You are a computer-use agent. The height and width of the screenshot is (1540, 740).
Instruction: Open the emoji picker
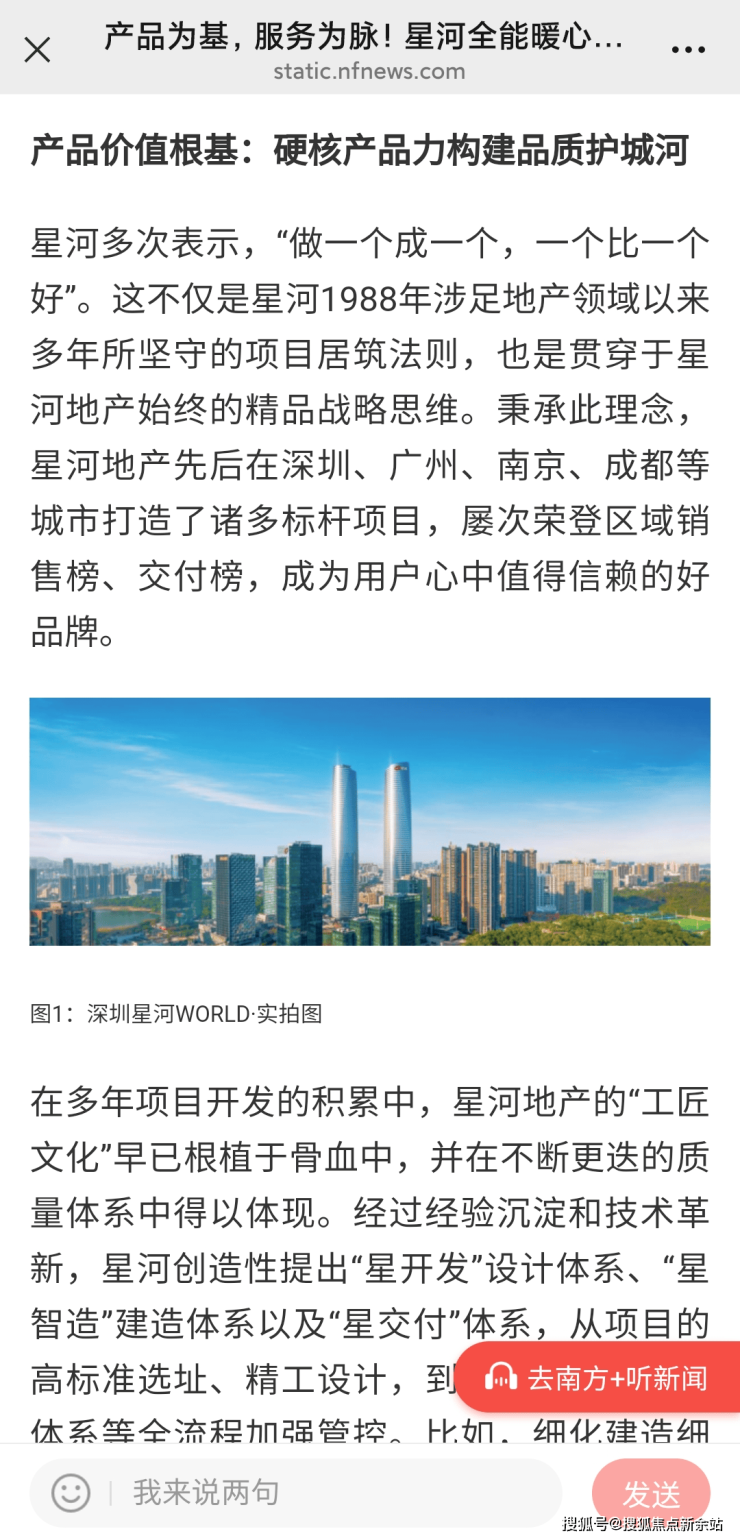[71, 1493]
